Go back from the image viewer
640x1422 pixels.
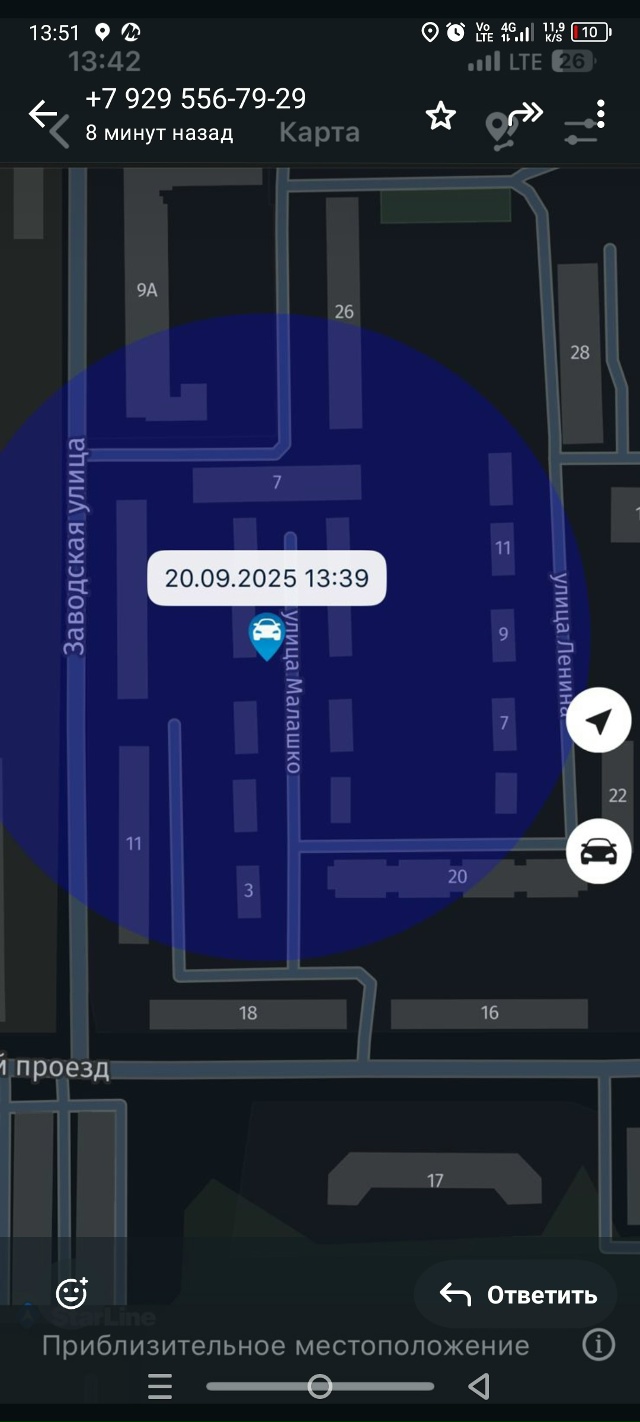[42, 115]
